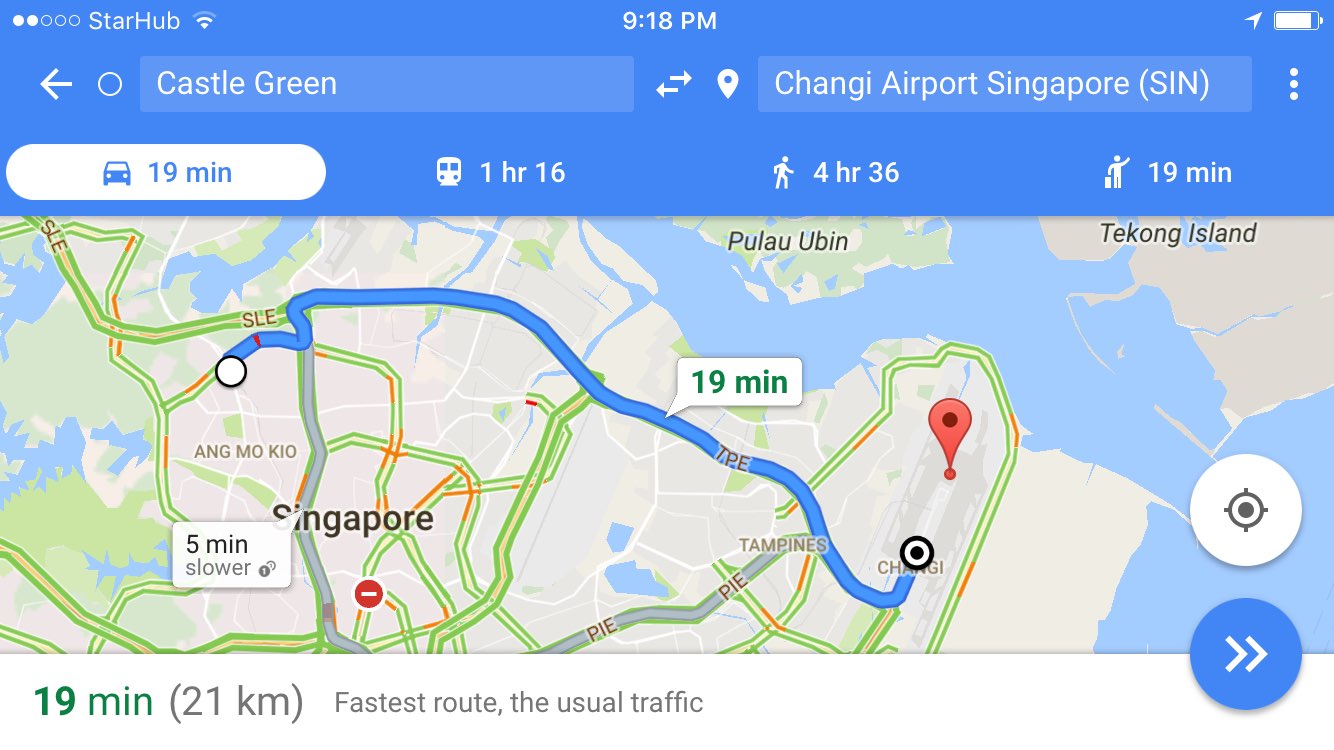Select the driving 19 min tab
1334x750 pixels.
pyautogui.click(x=166, y=173)
